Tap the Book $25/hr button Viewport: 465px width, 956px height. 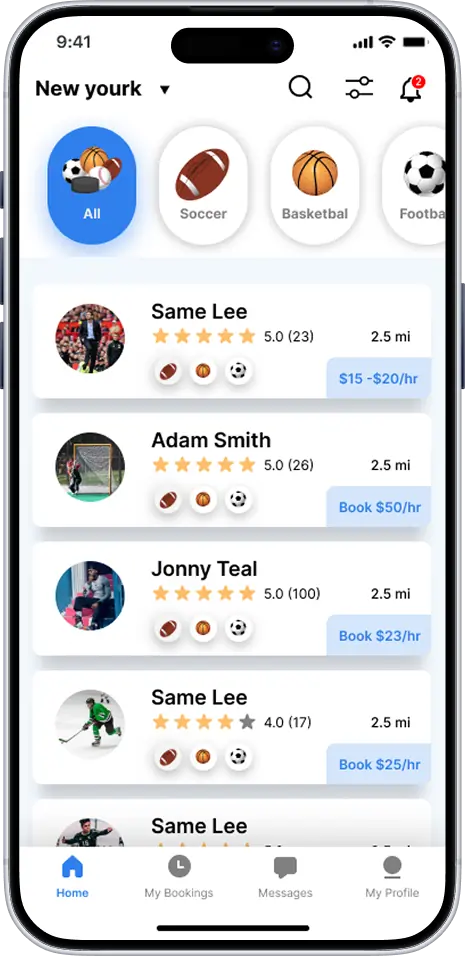(379, 764)
